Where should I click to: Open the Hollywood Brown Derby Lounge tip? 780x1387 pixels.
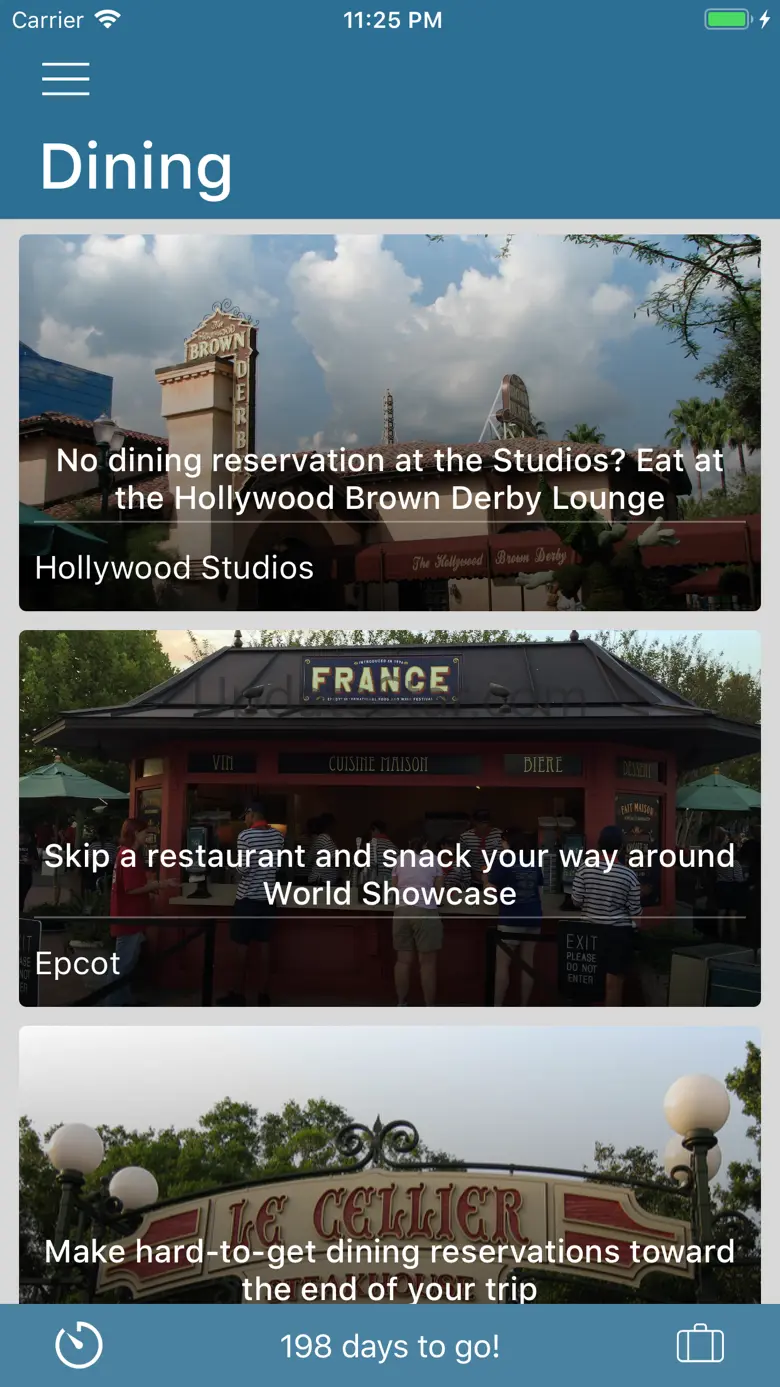(390, 422)
